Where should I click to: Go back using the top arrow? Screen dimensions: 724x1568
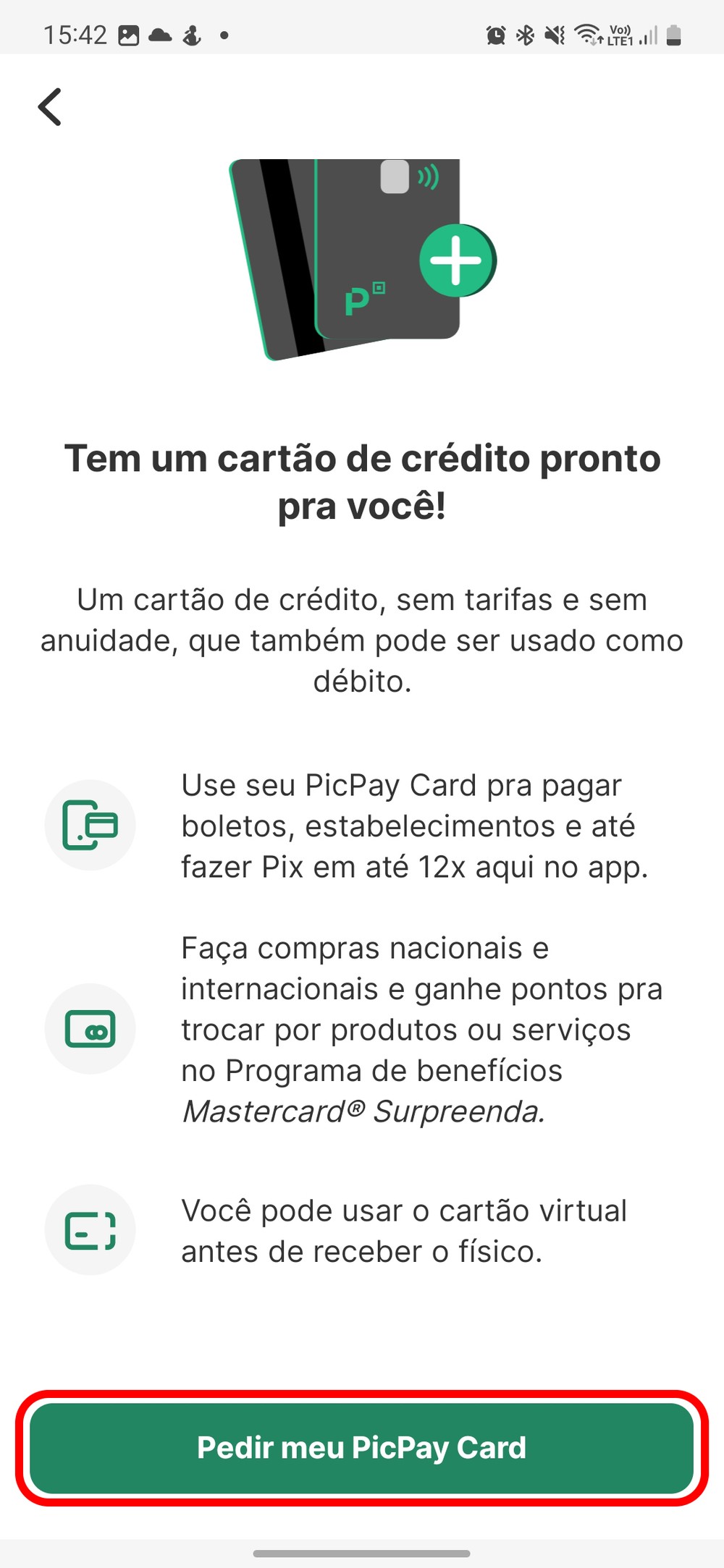coord(50,107)
